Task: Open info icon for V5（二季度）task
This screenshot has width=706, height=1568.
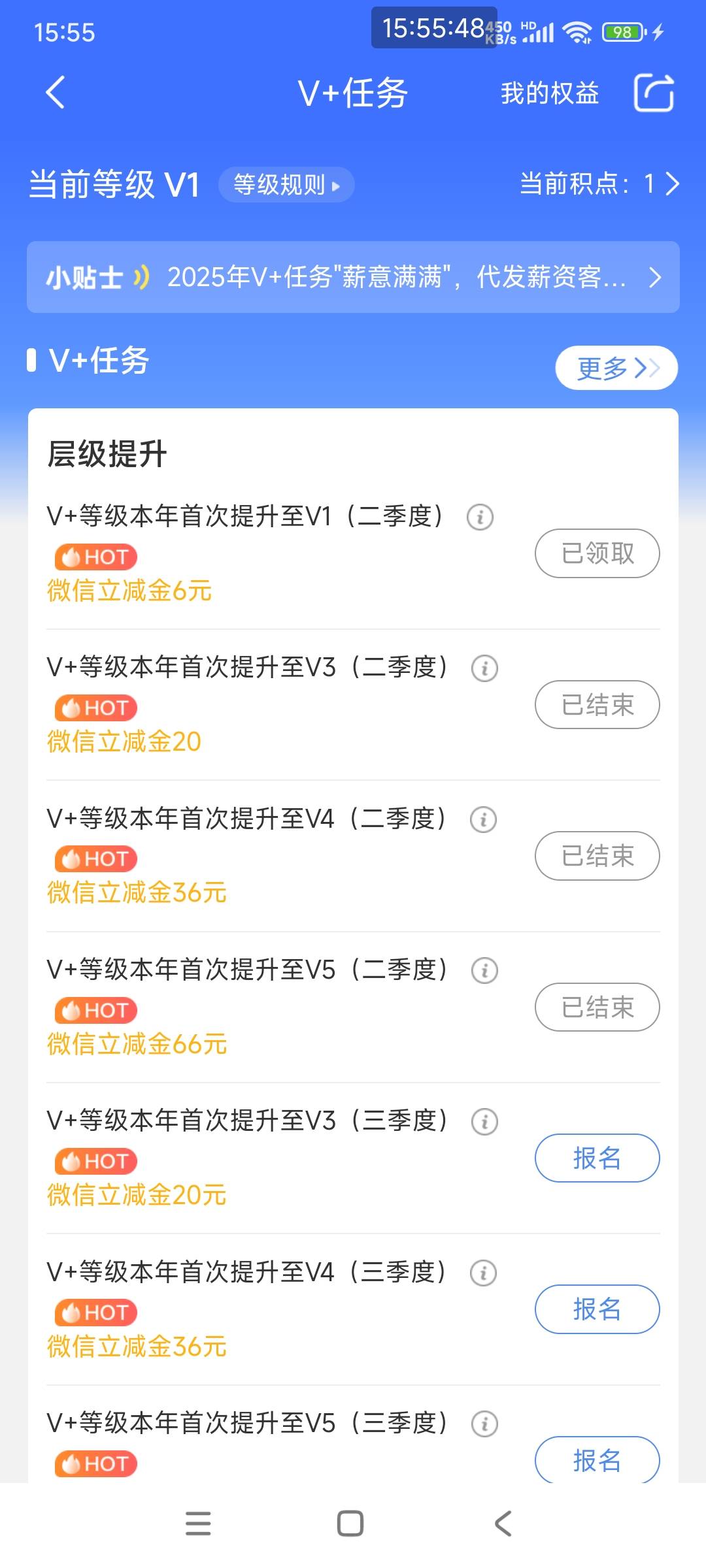Action: [x=484, y=971]
